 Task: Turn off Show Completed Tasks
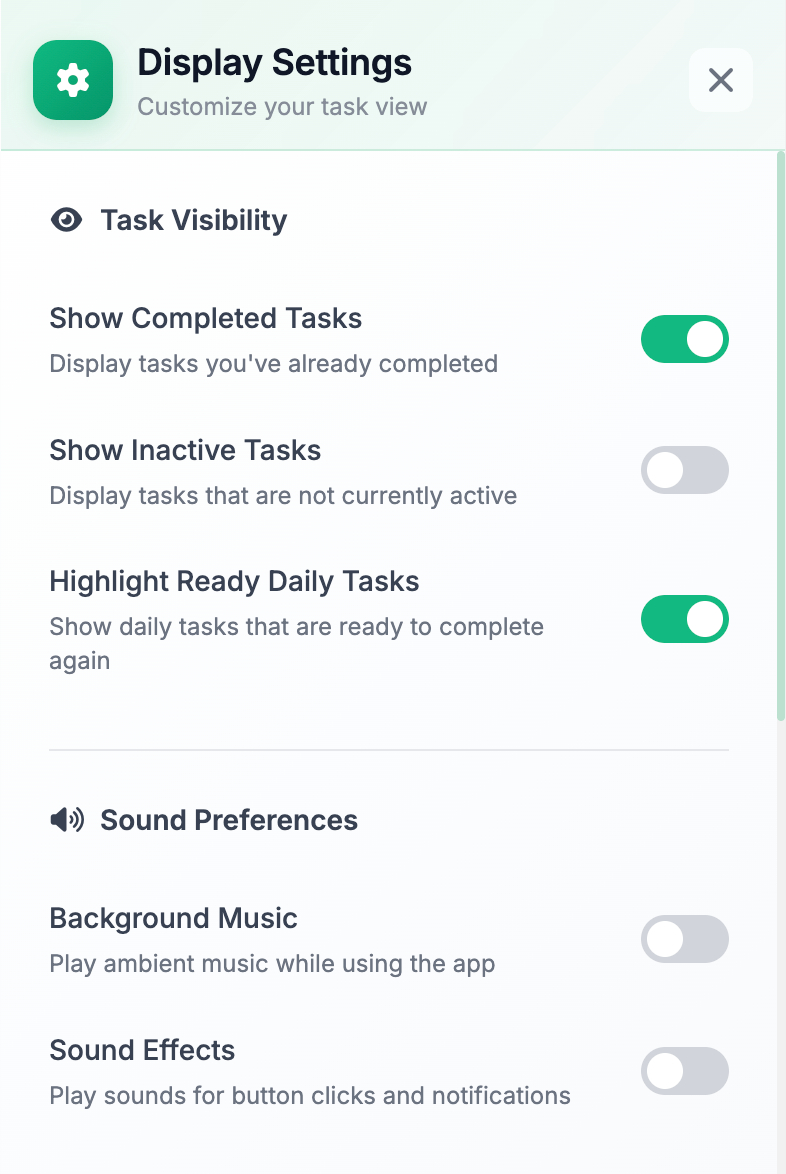(x=684, y=340)
